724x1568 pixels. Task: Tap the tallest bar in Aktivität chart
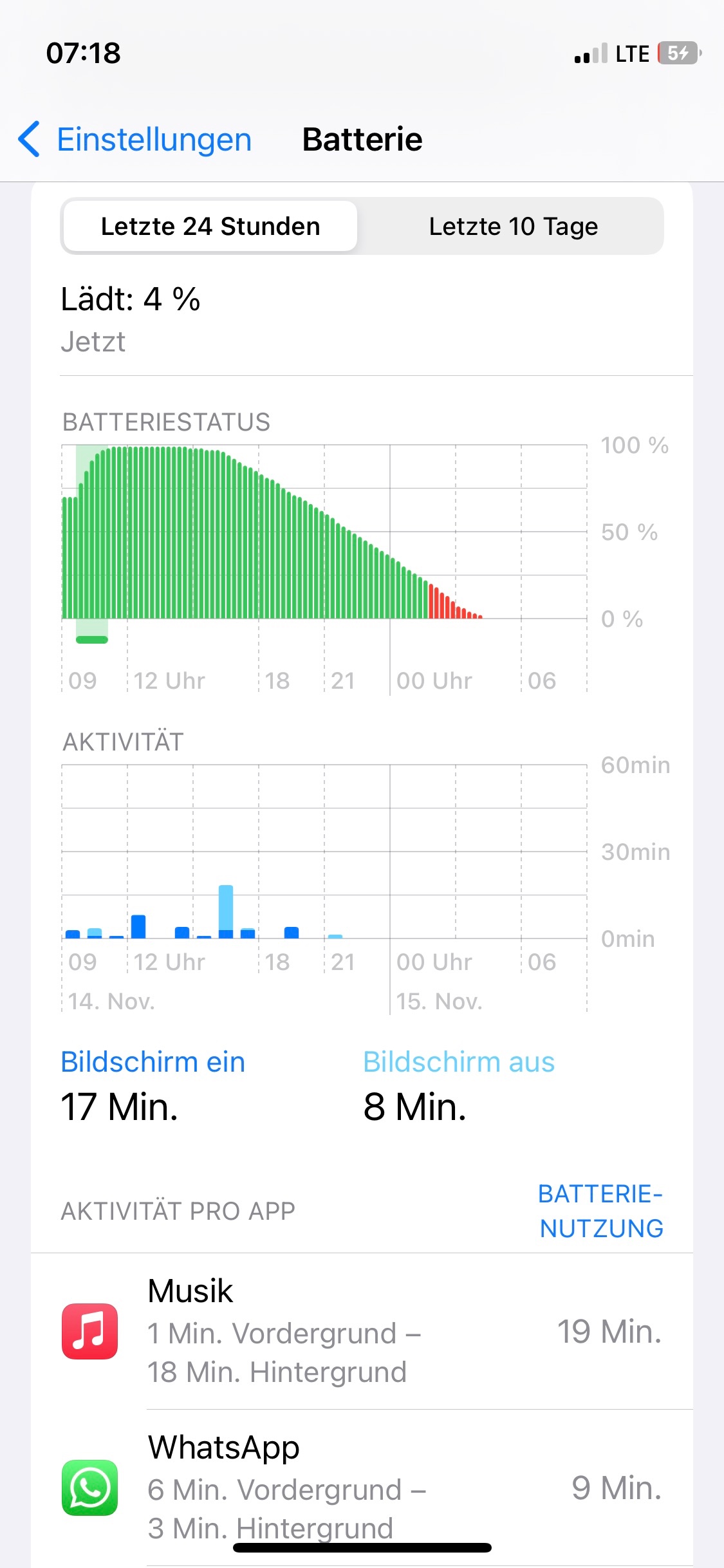pyautogui.click(x=226, y=911)
